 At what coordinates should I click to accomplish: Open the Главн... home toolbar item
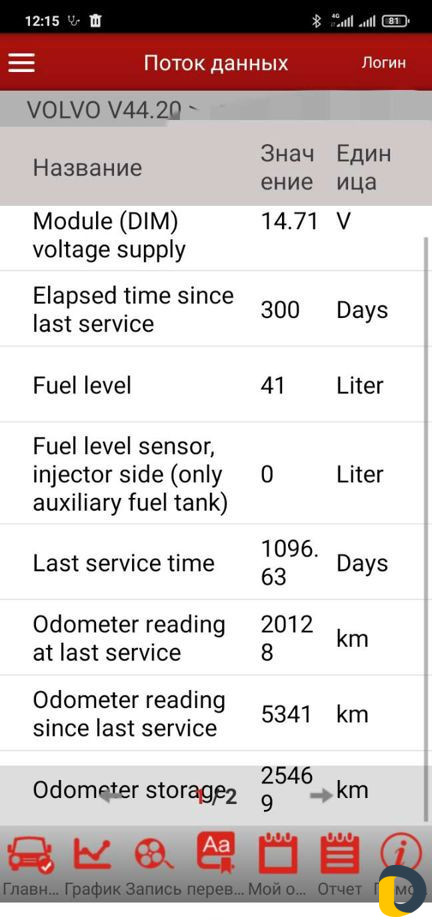(30, 866)
